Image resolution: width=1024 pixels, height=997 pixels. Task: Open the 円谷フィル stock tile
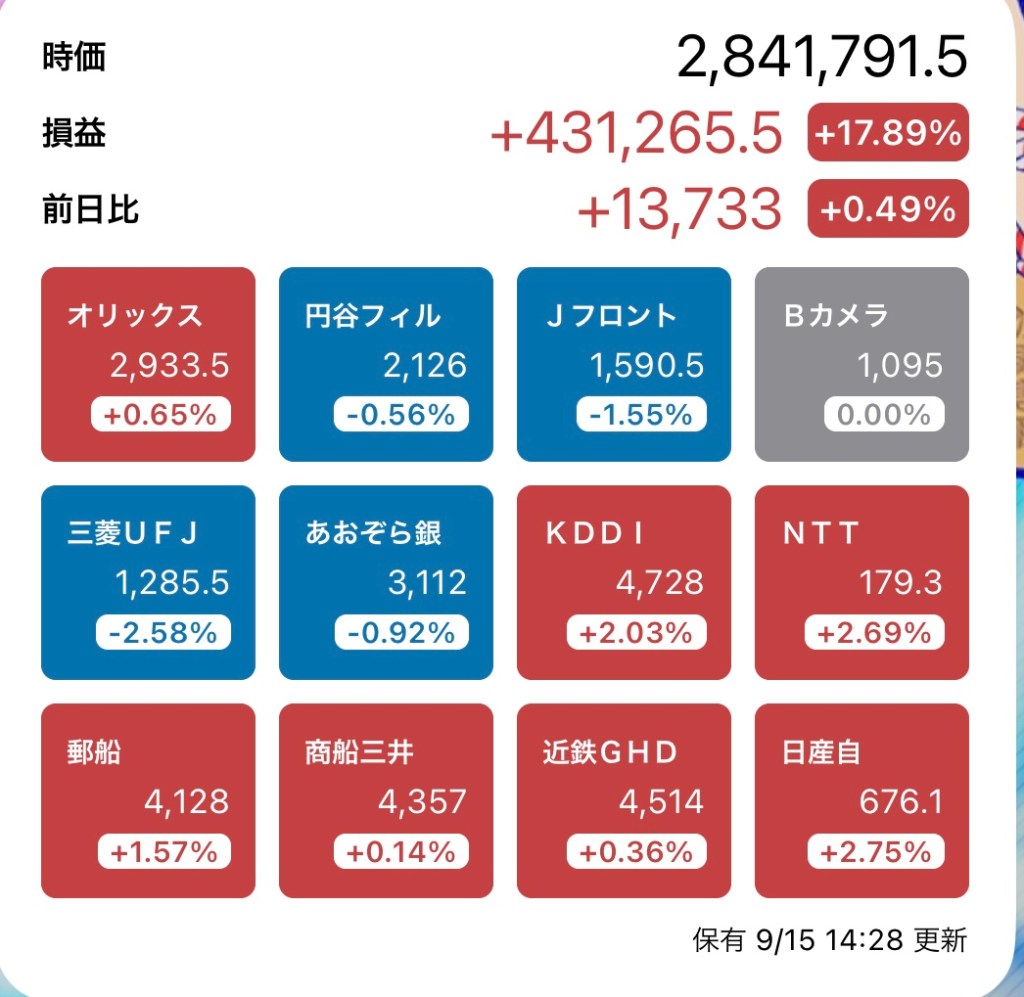point(386,364)
